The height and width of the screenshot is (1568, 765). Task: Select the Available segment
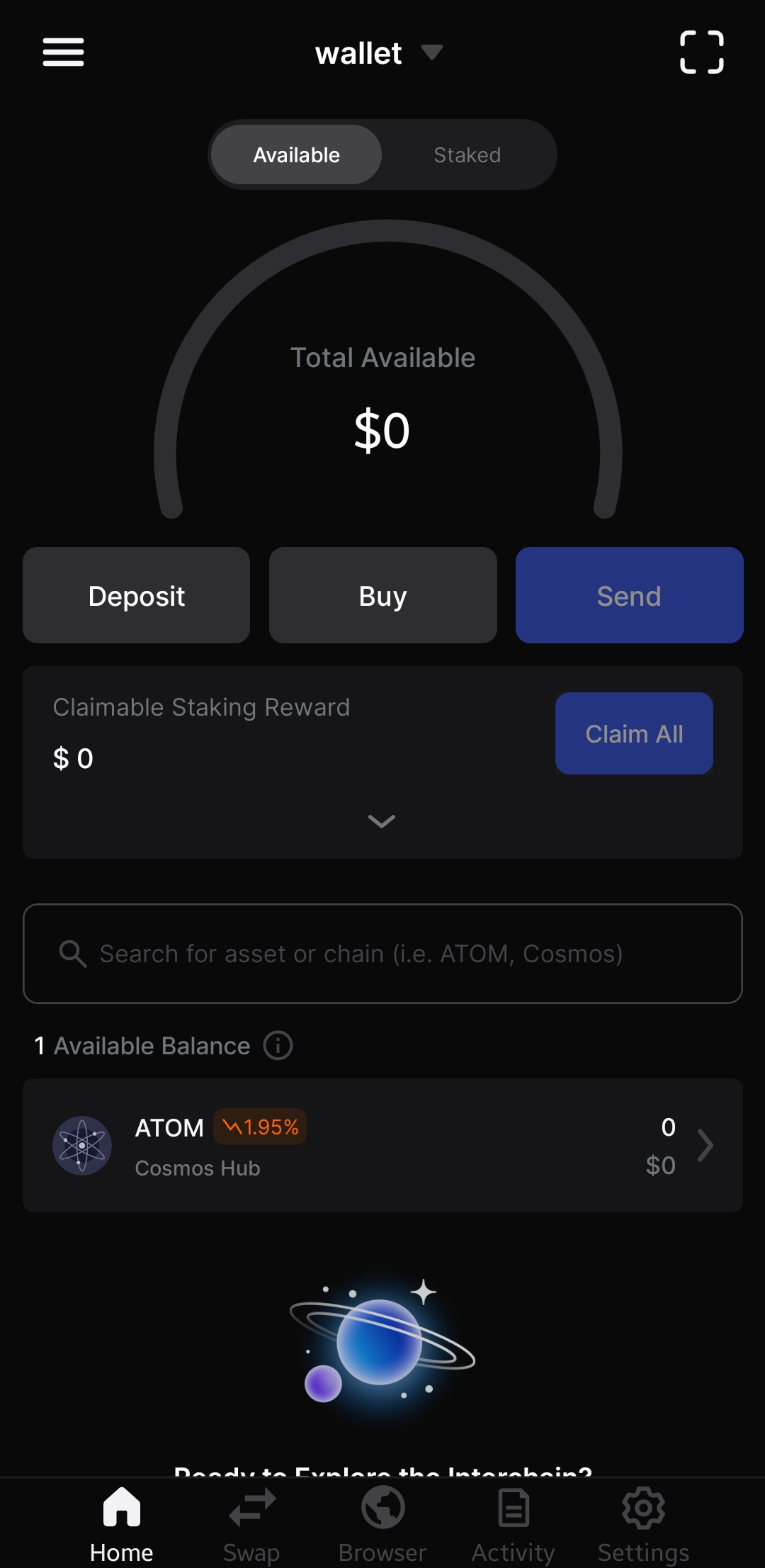(x=297, y=154)
